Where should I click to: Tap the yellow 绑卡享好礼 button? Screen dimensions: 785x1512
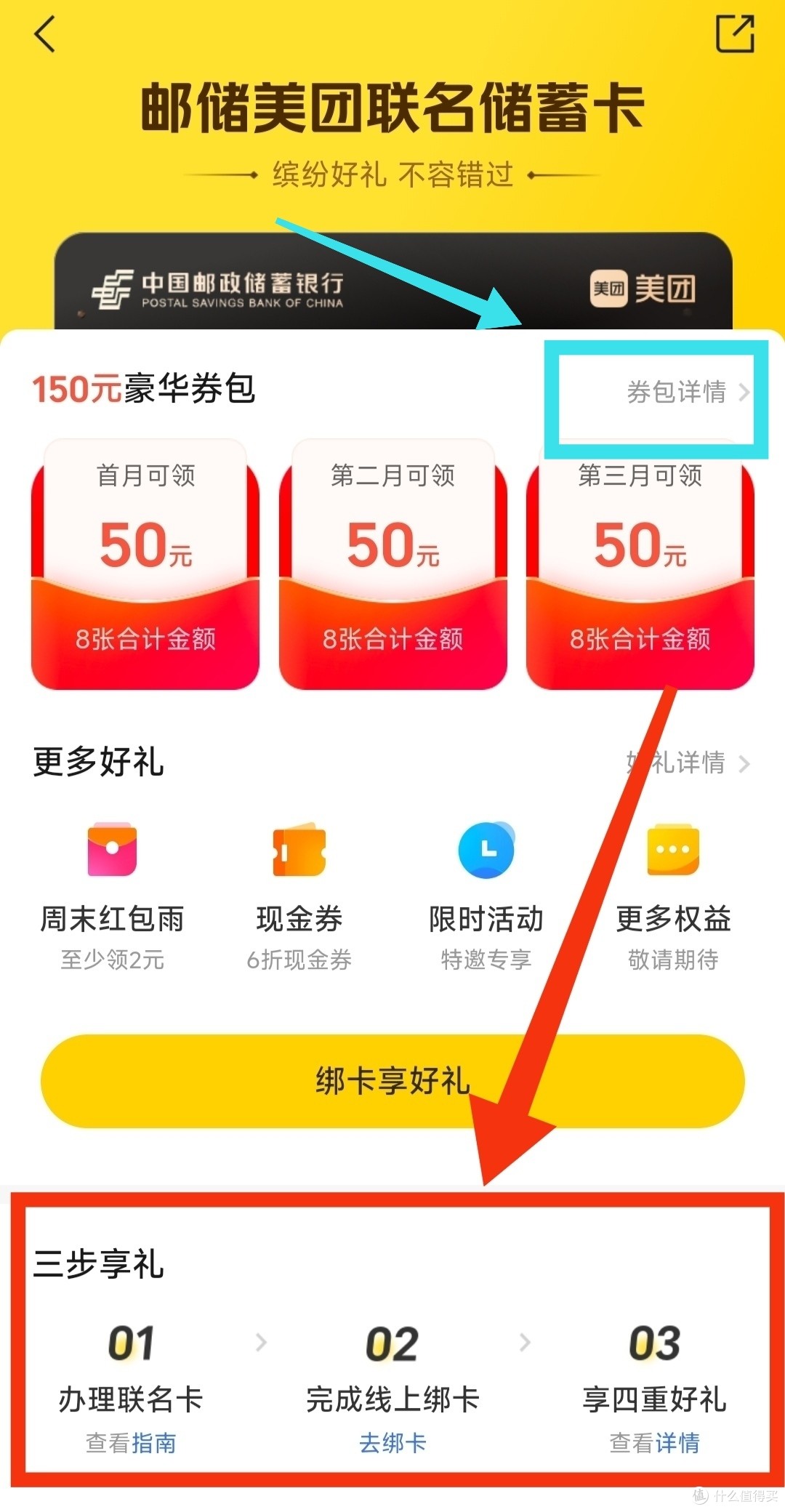coord(392,1081)
